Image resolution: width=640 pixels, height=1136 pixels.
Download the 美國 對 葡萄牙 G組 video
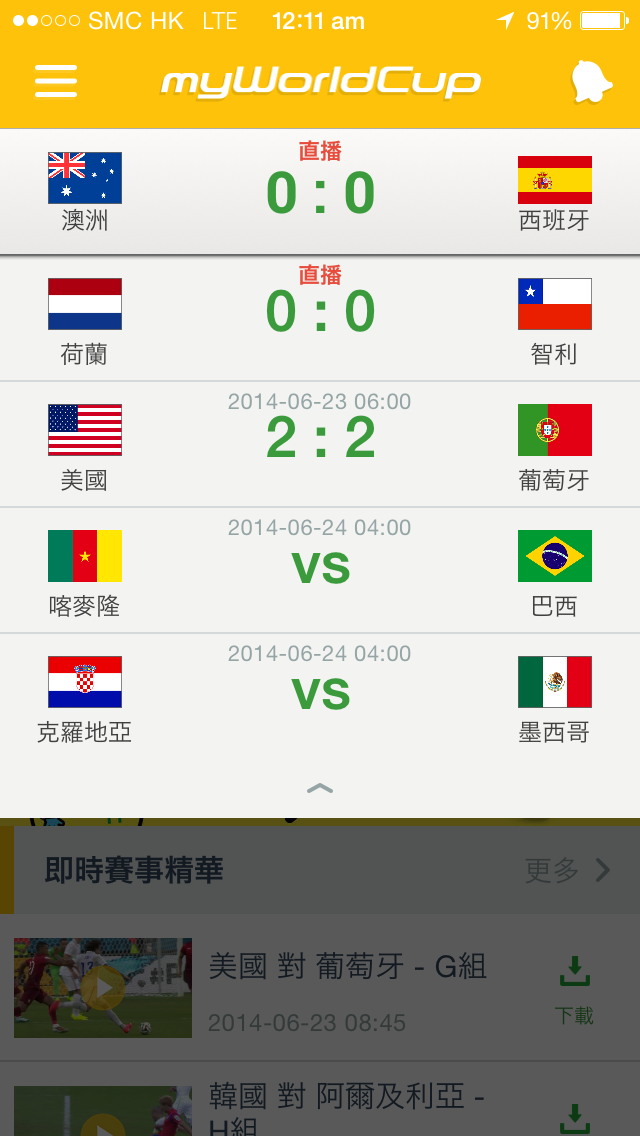point(574,988)
